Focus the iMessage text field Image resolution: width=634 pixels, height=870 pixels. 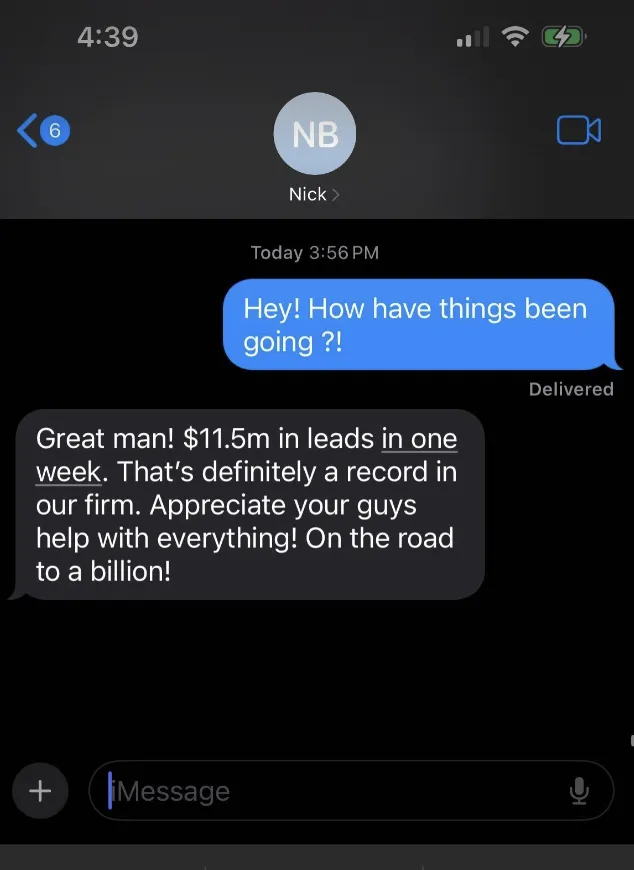click(x=330, y=791)
